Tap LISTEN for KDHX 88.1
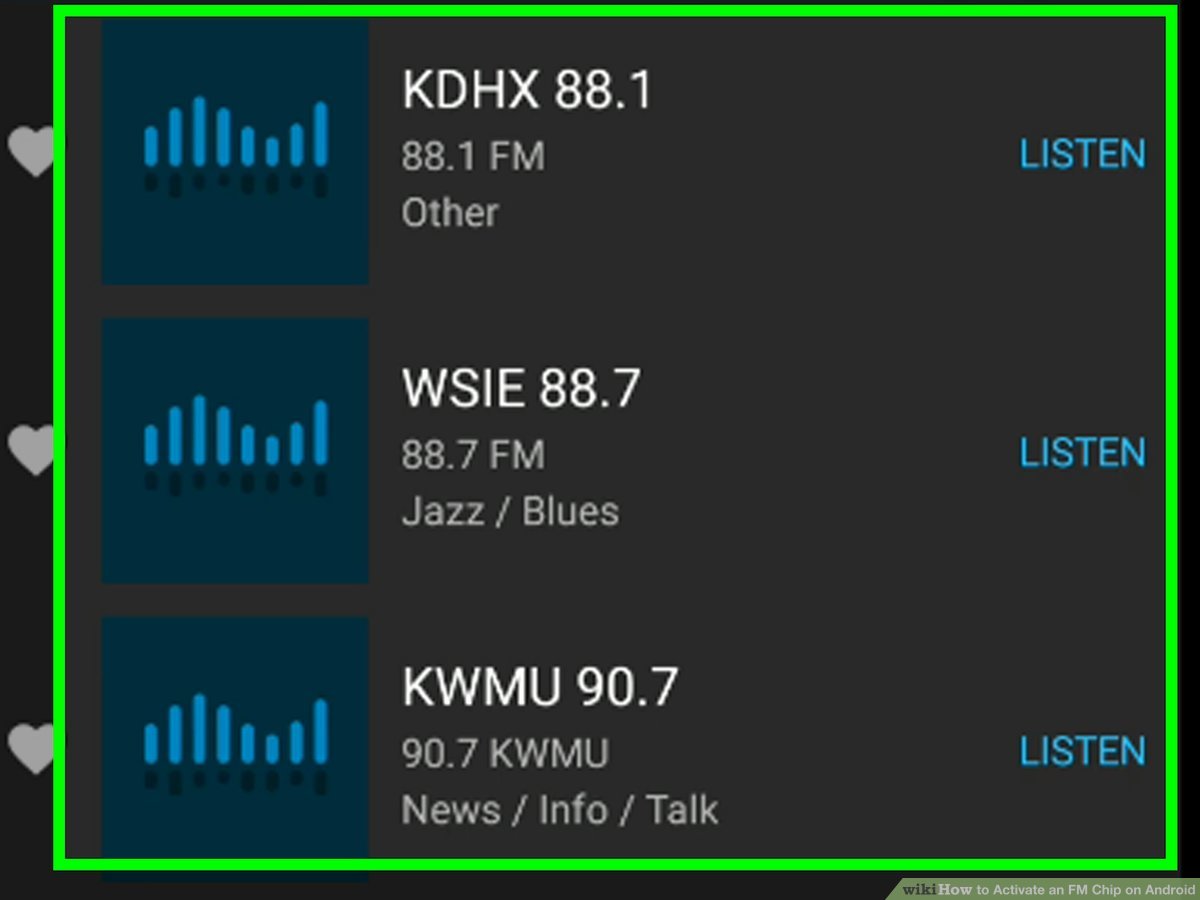The width and height of the screenshot is (1200, 900). (1082, 154)
